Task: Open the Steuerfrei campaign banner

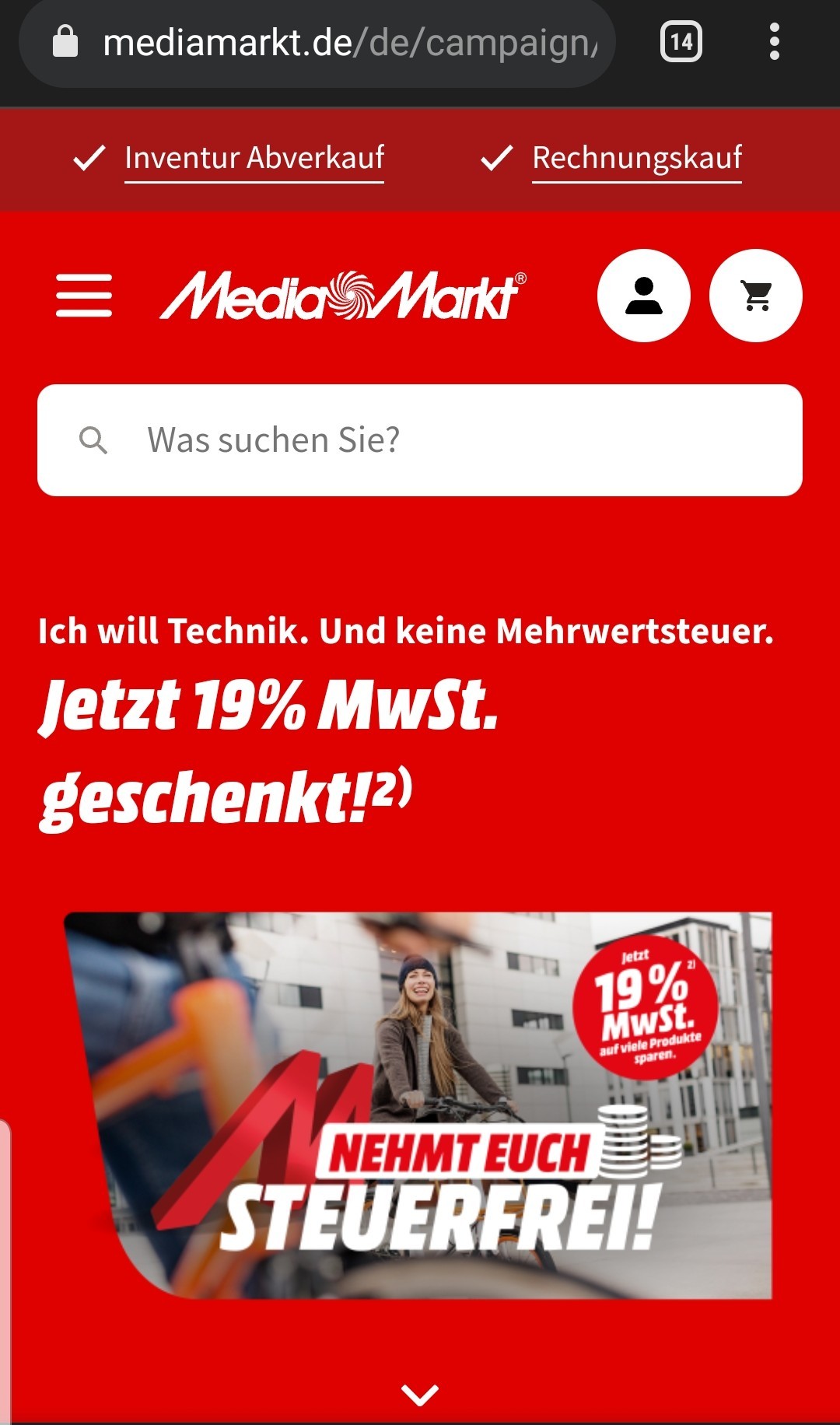Action: pos(418,1105)
